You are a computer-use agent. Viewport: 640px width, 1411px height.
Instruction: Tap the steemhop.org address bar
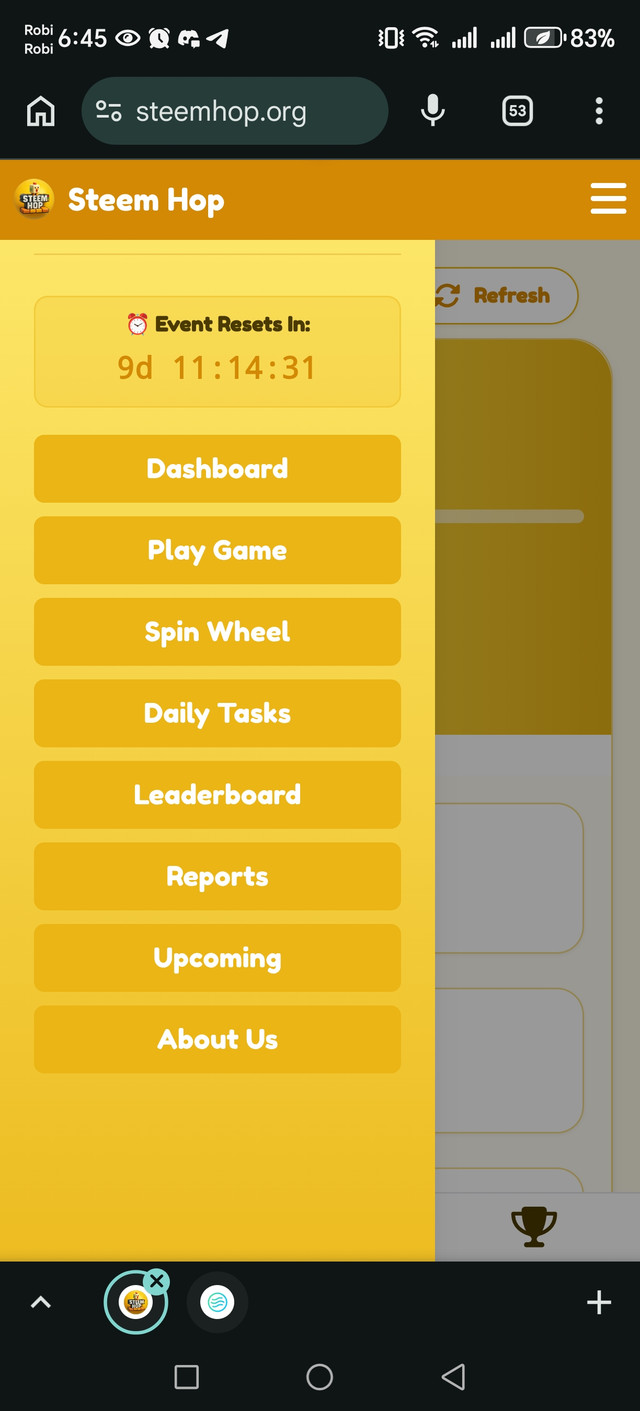tap(234, 112)
